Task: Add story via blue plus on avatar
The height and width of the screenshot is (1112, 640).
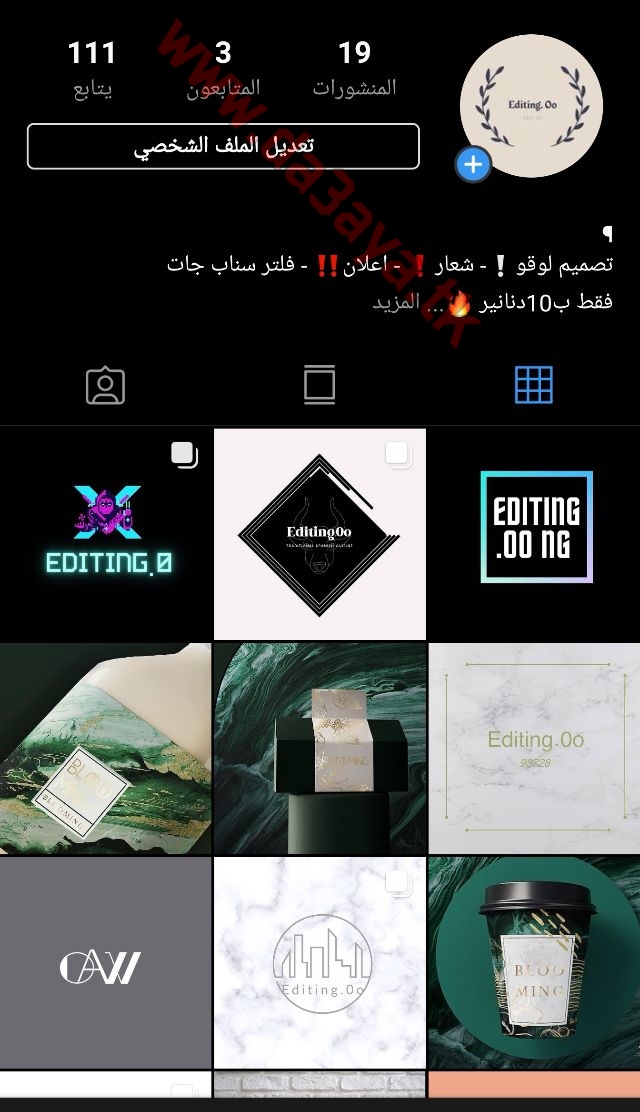Action: click(473, 165)
